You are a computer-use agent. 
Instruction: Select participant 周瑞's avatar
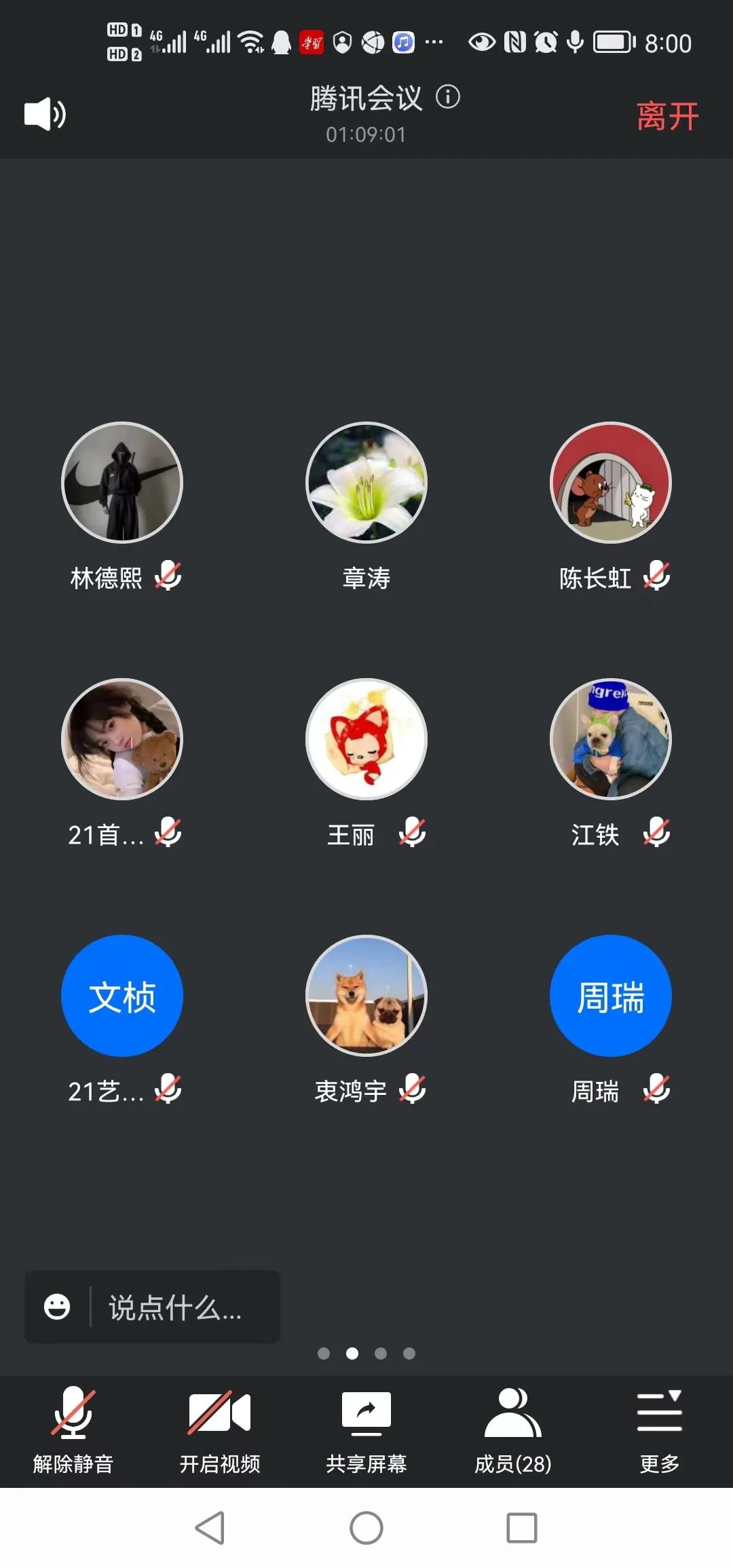coord(611,996)
